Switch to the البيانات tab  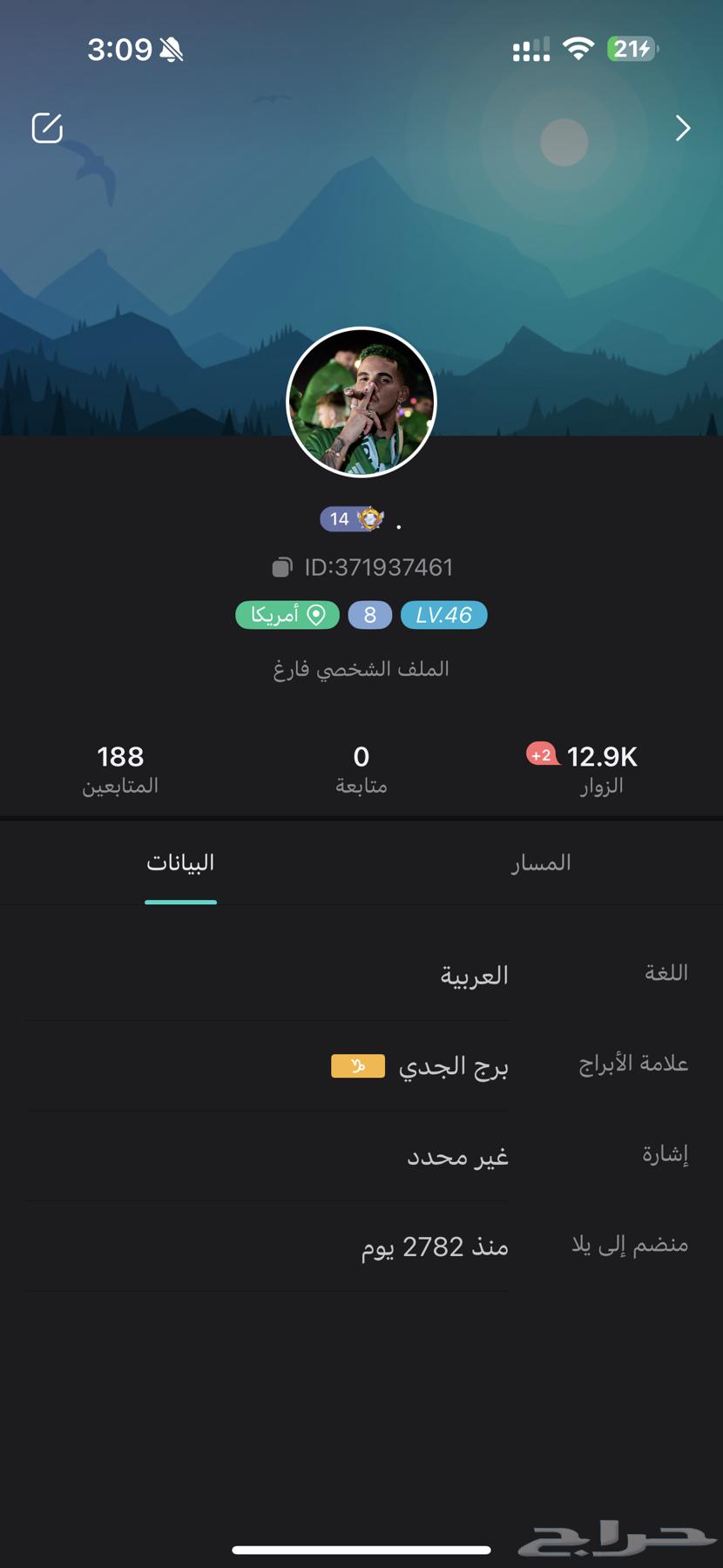[x=180, y=862]
